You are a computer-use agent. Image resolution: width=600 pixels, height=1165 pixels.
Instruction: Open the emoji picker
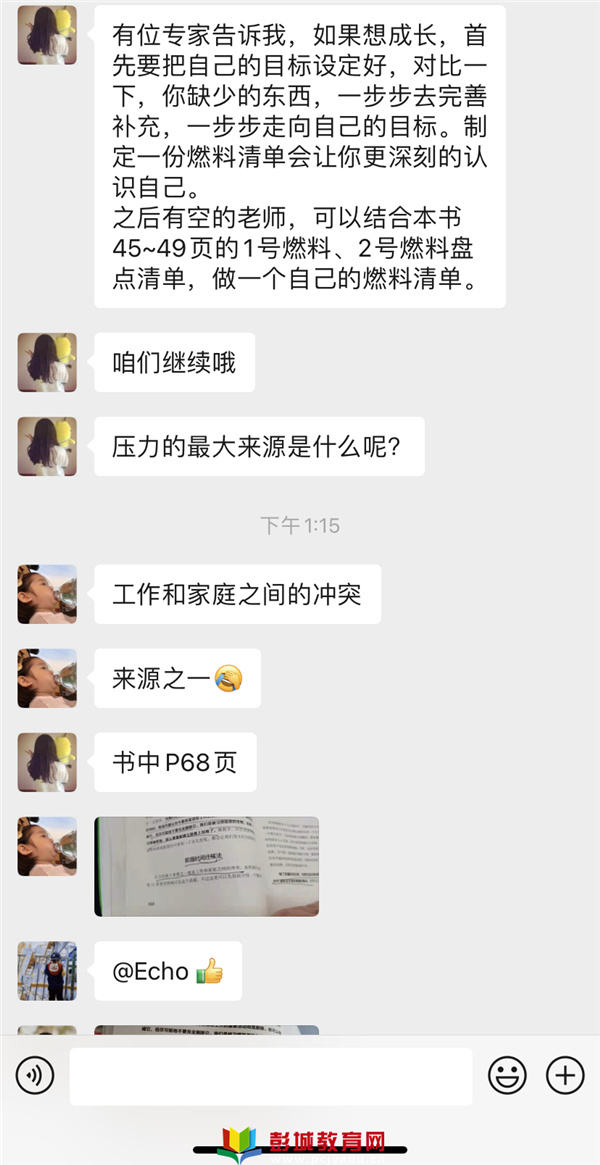(x=507, y=1076)
